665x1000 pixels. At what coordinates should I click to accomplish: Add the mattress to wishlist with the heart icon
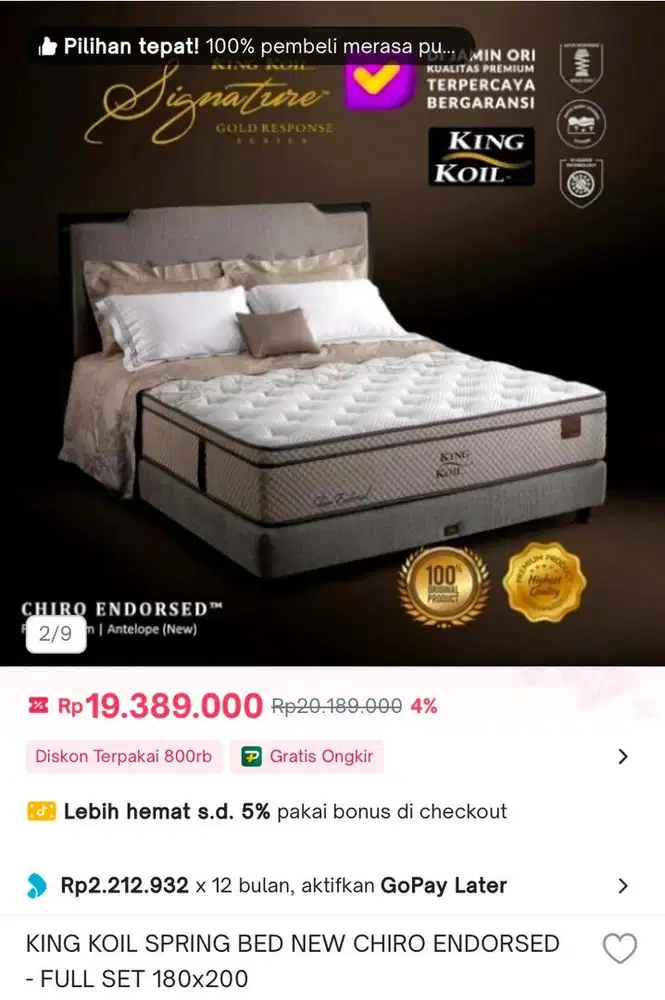click(620, 948)
